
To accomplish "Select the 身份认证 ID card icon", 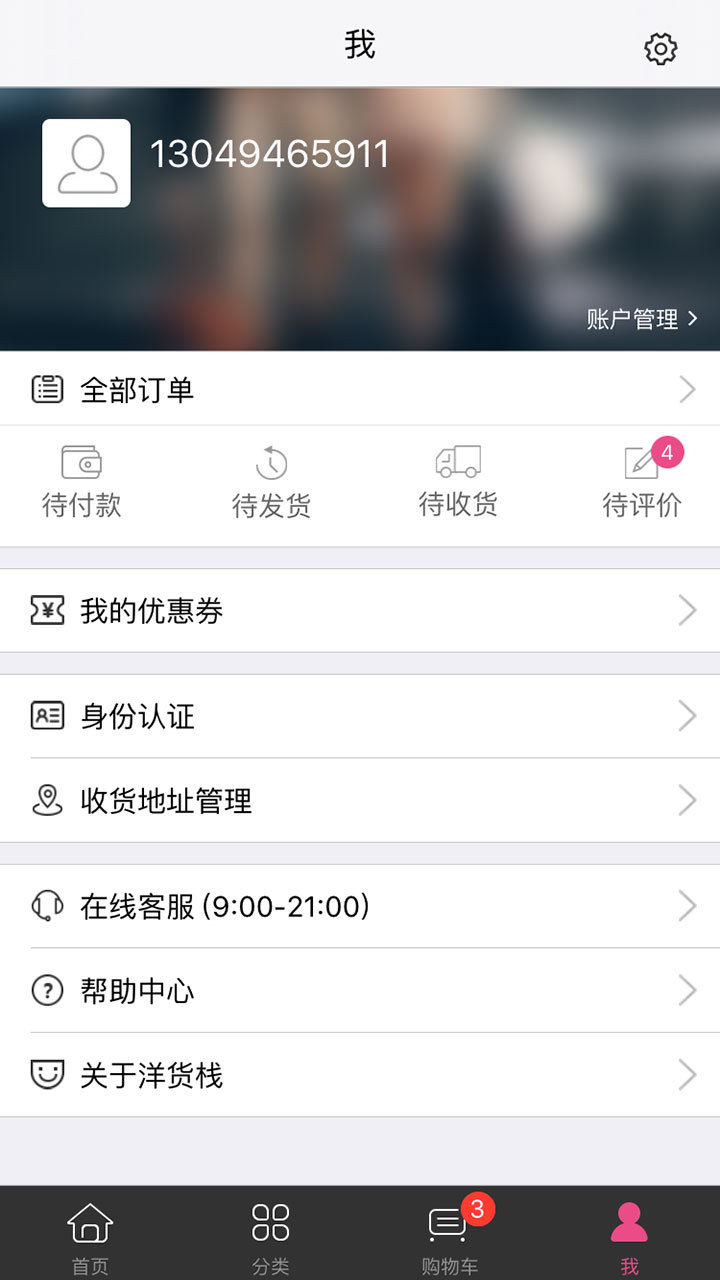I will [45, 716].
